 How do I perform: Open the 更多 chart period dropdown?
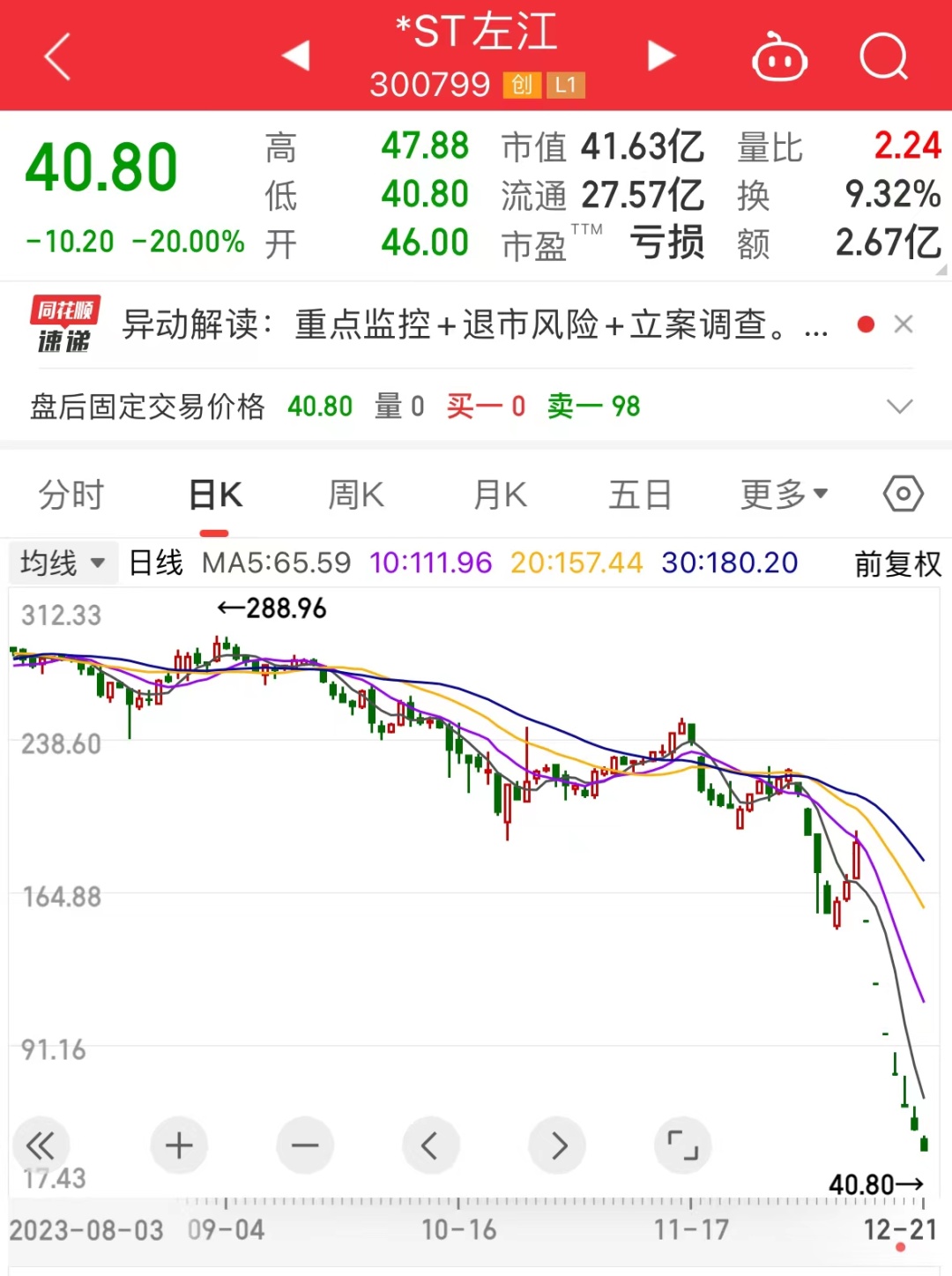(x=783, y=494)
